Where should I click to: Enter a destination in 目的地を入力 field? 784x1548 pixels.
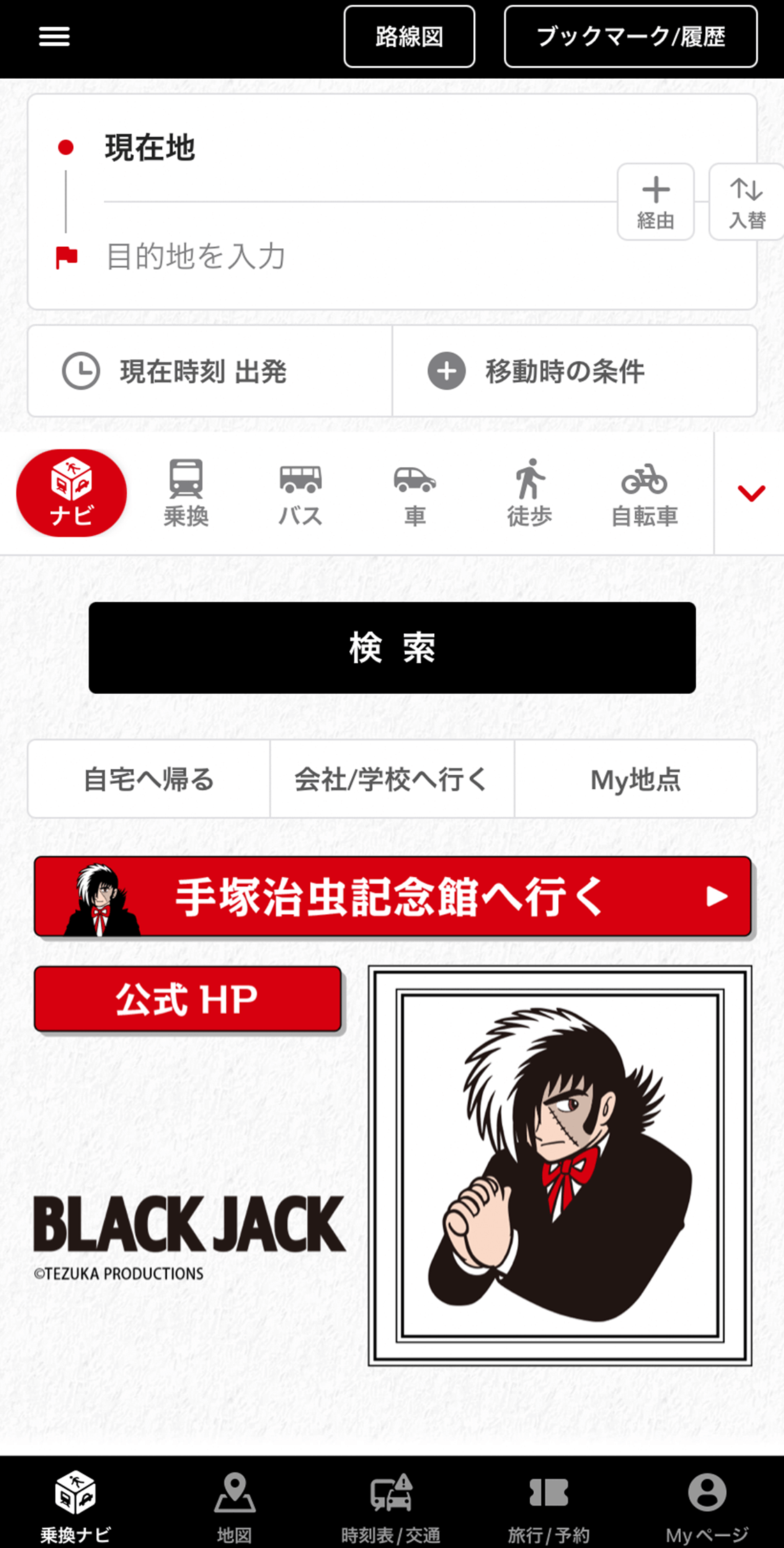coord(348,257)
